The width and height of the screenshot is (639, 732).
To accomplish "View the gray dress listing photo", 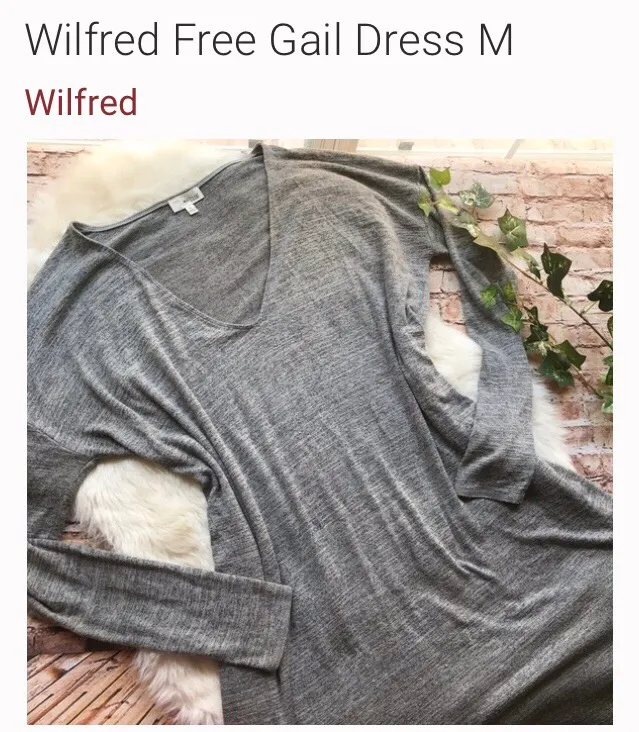I will tap(319, 430).
